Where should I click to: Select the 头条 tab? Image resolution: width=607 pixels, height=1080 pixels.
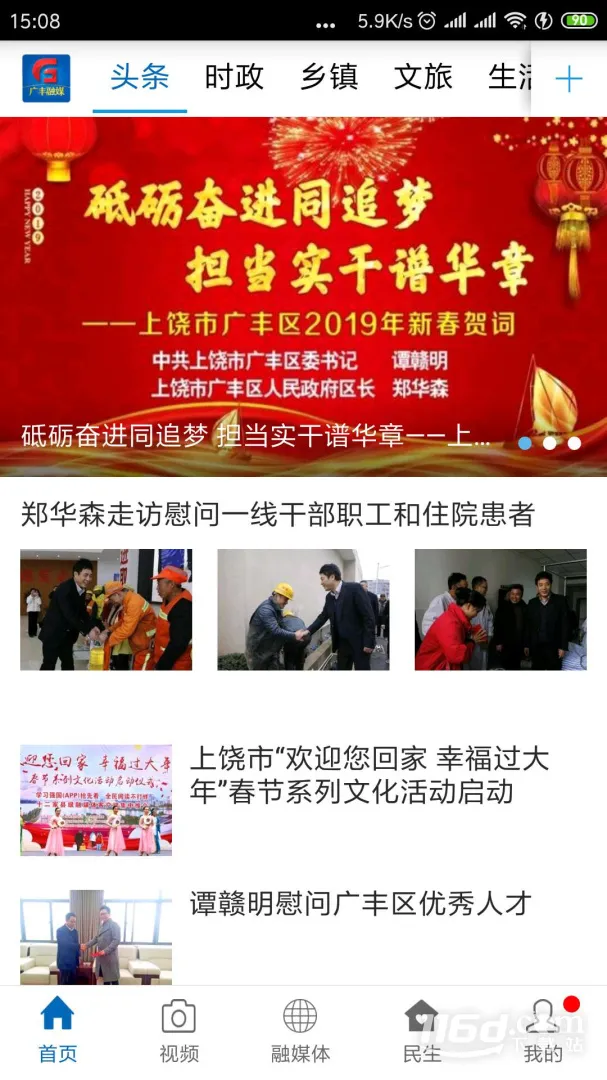tap(140, 78)
